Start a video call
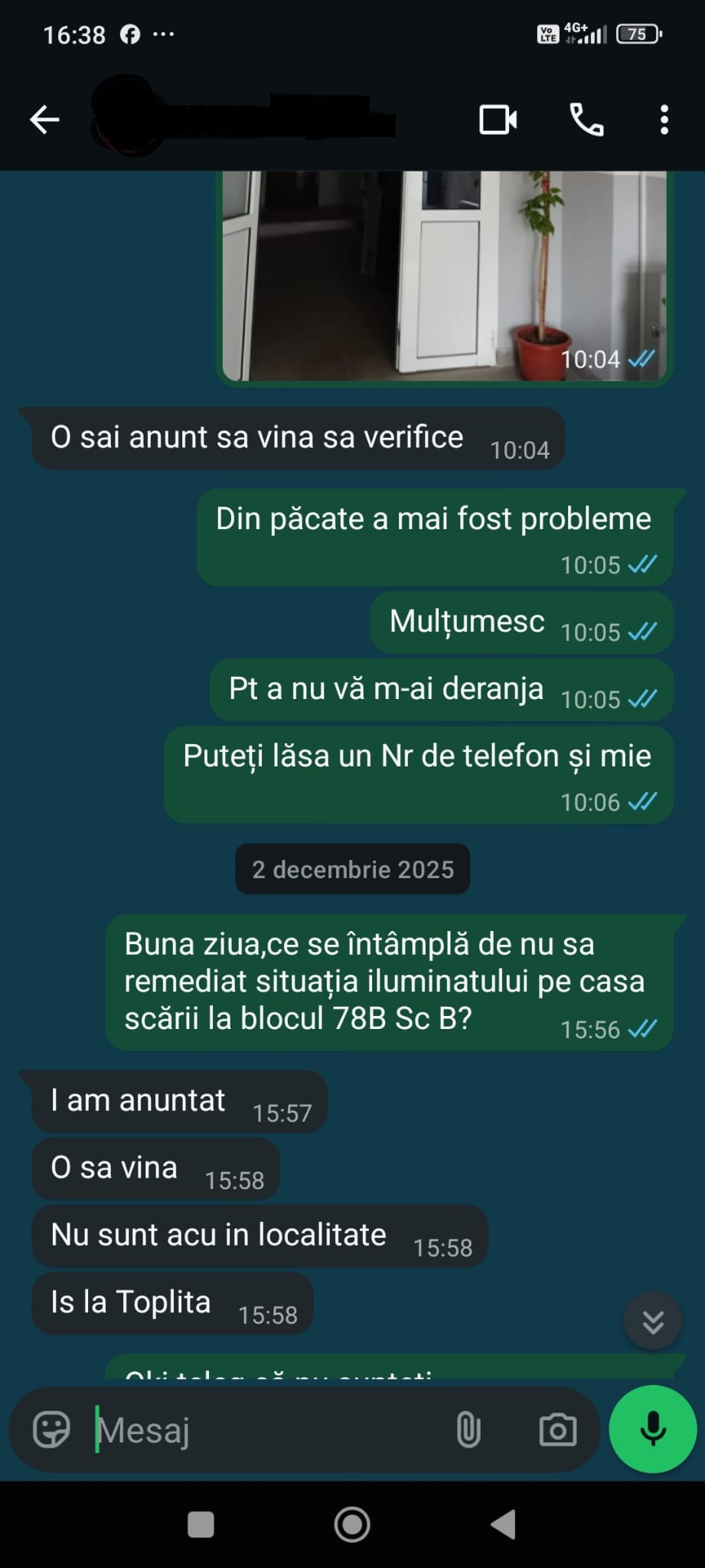The width and height of the screenshot is (705, 1568). 498,120
